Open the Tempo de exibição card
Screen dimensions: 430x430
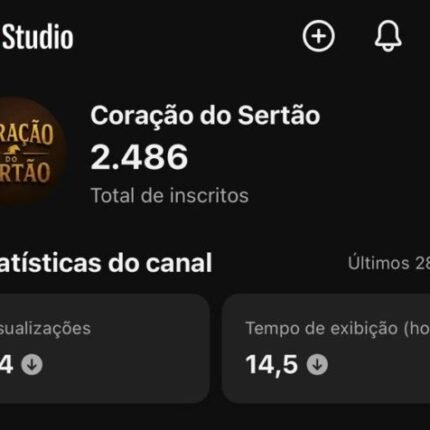point(326,348)
